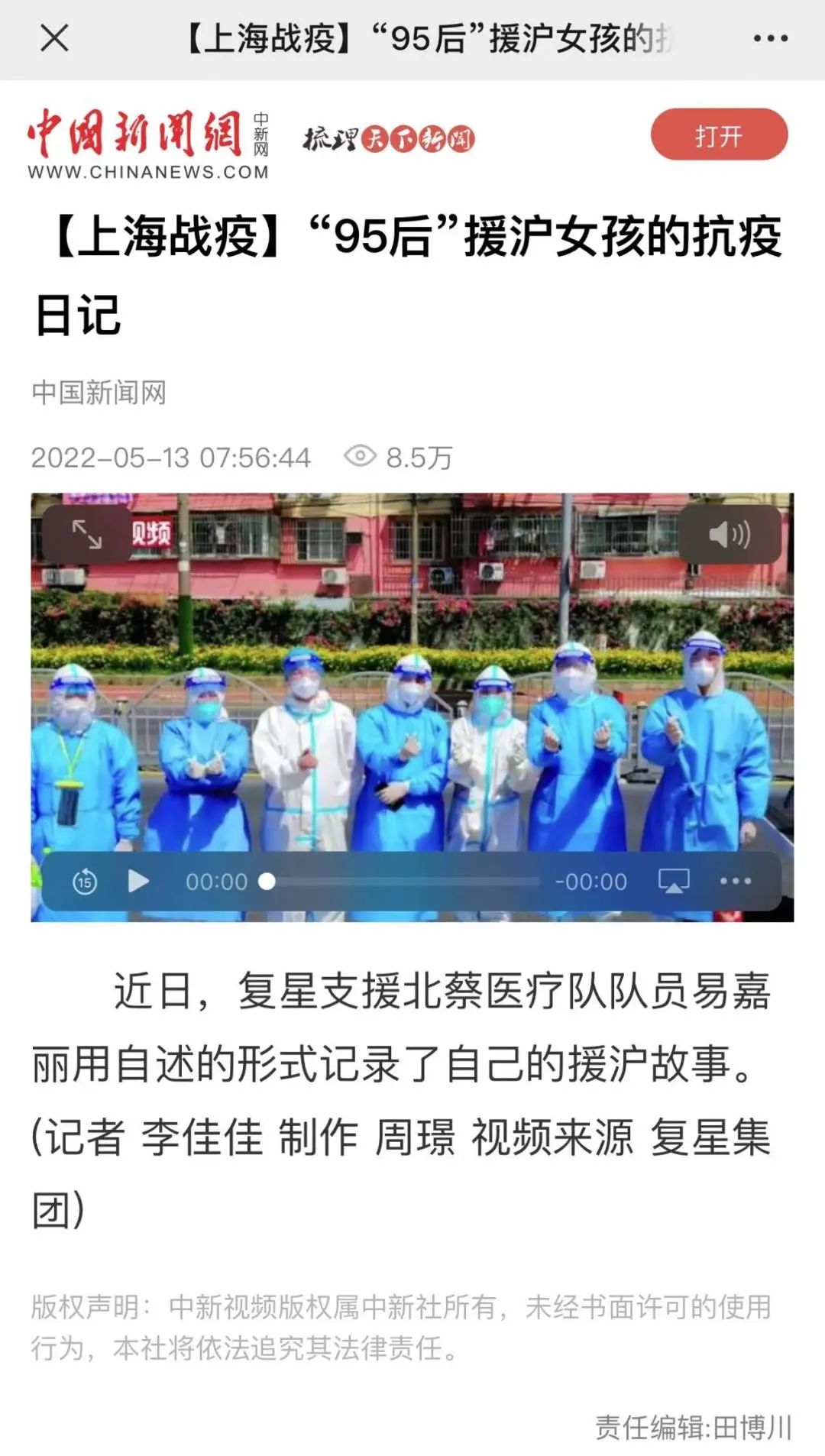Toggle the video sound
Screen dimensions: 825x1456
[730, 534]
